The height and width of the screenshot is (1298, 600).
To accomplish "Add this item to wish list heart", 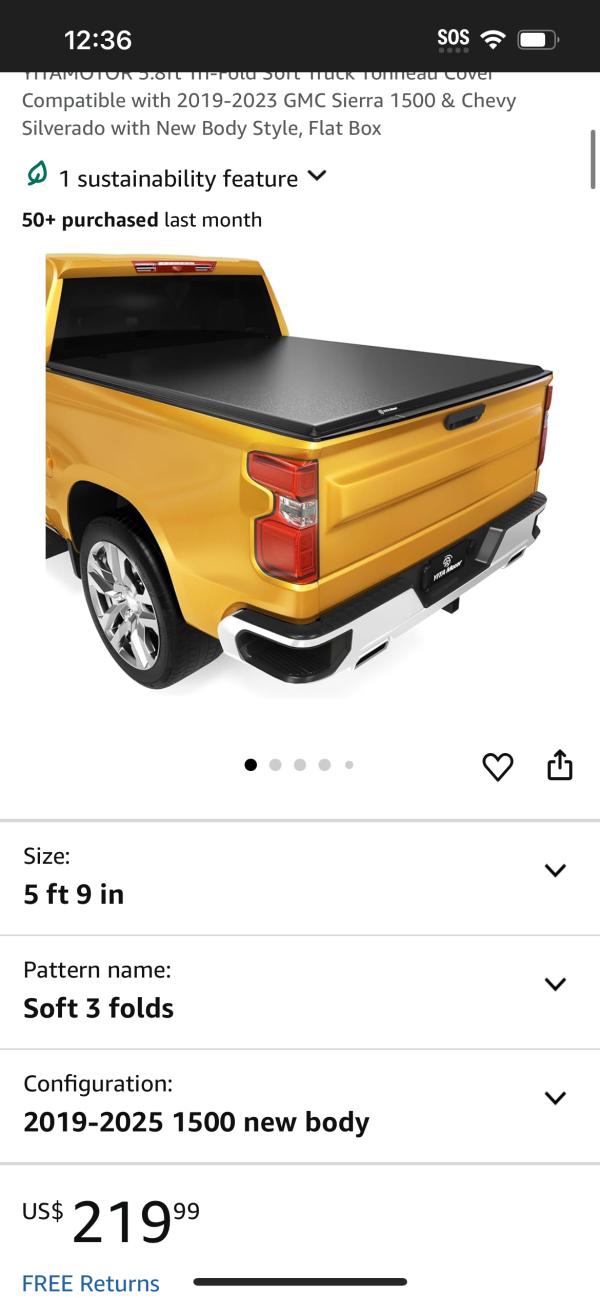I will click(497, 767).
